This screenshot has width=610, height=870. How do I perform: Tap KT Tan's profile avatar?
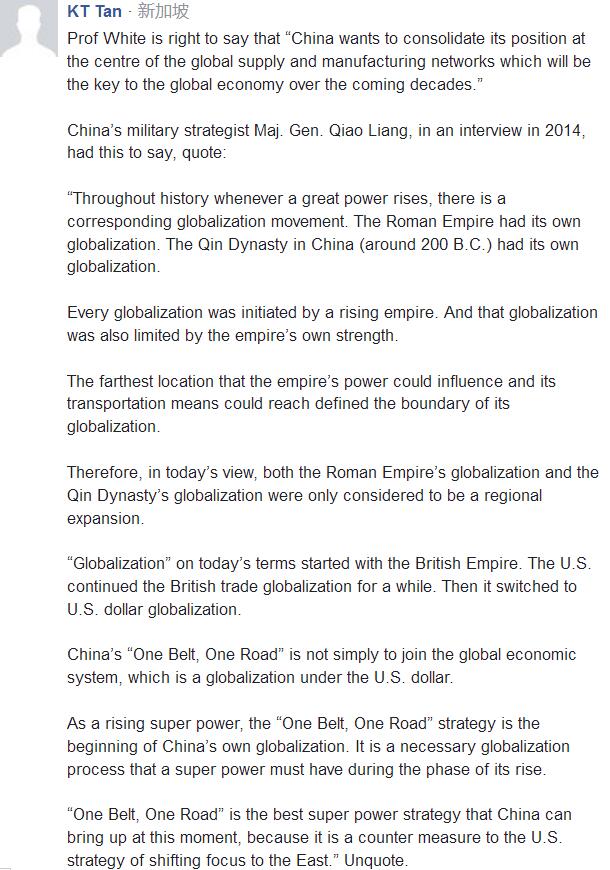coord(28,28)
